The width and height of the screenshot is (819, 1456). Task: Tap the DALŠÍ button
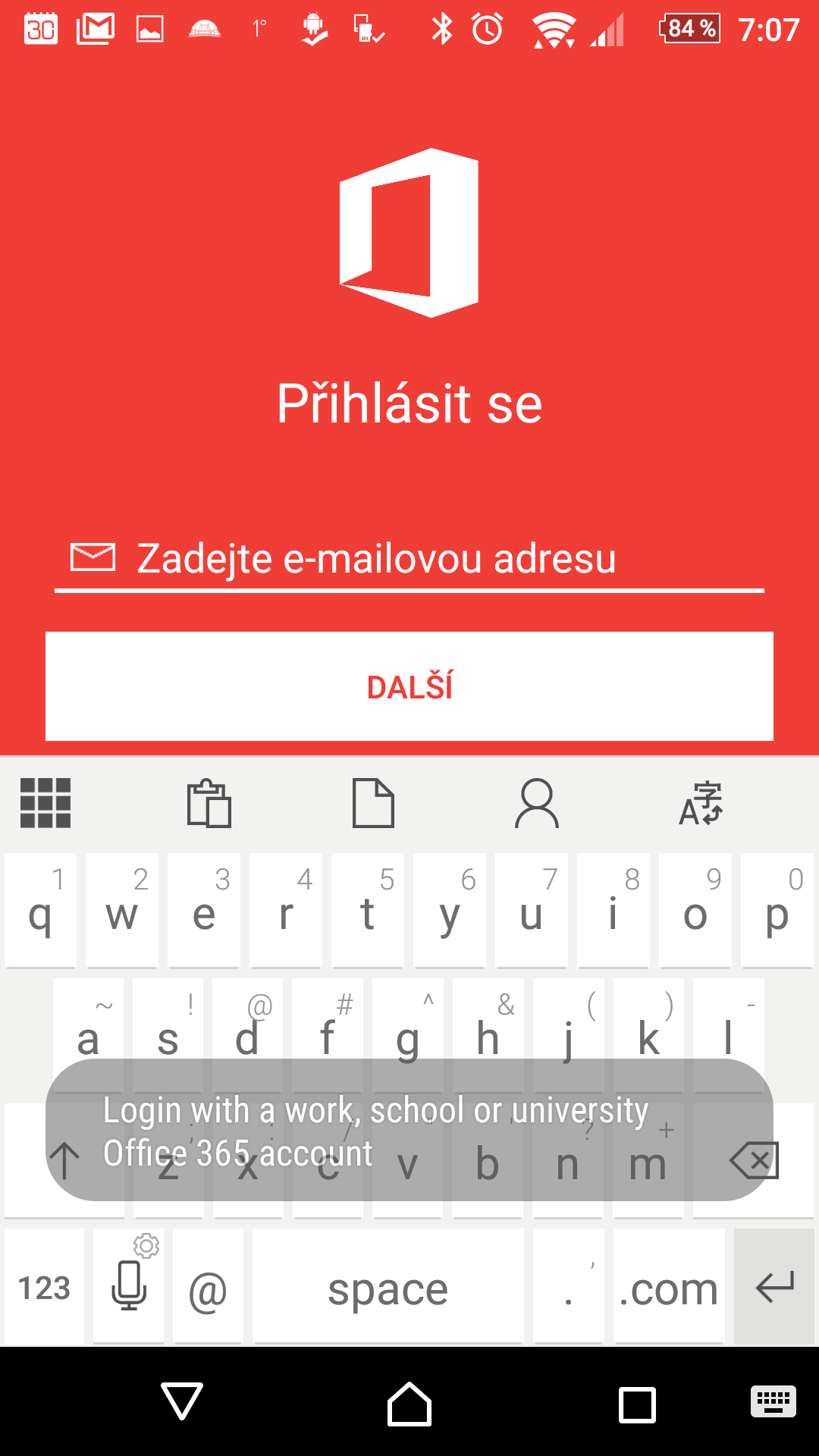[409, 686]
